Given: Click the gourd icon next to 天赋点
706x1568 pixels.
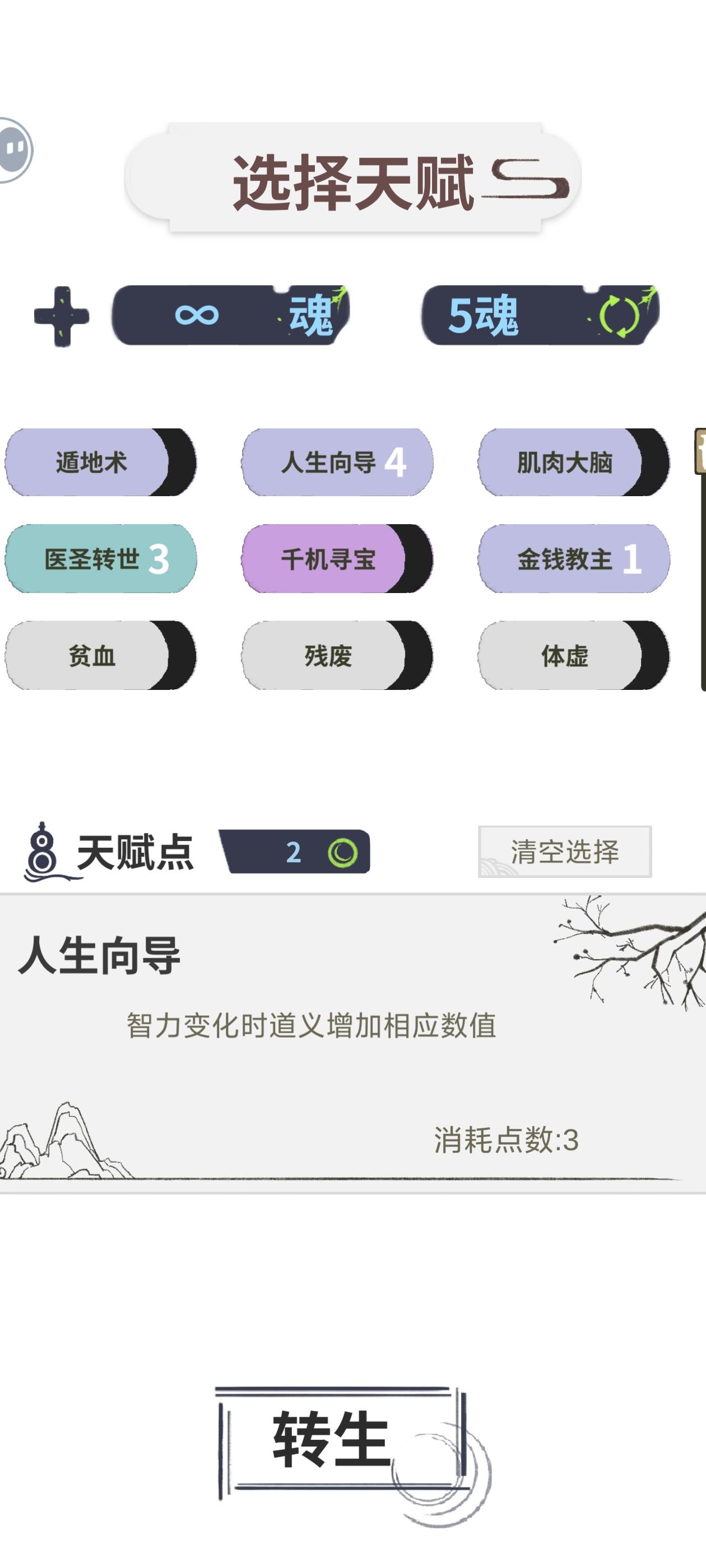Looking at the screenshot, I should click(x=41, y=855).
